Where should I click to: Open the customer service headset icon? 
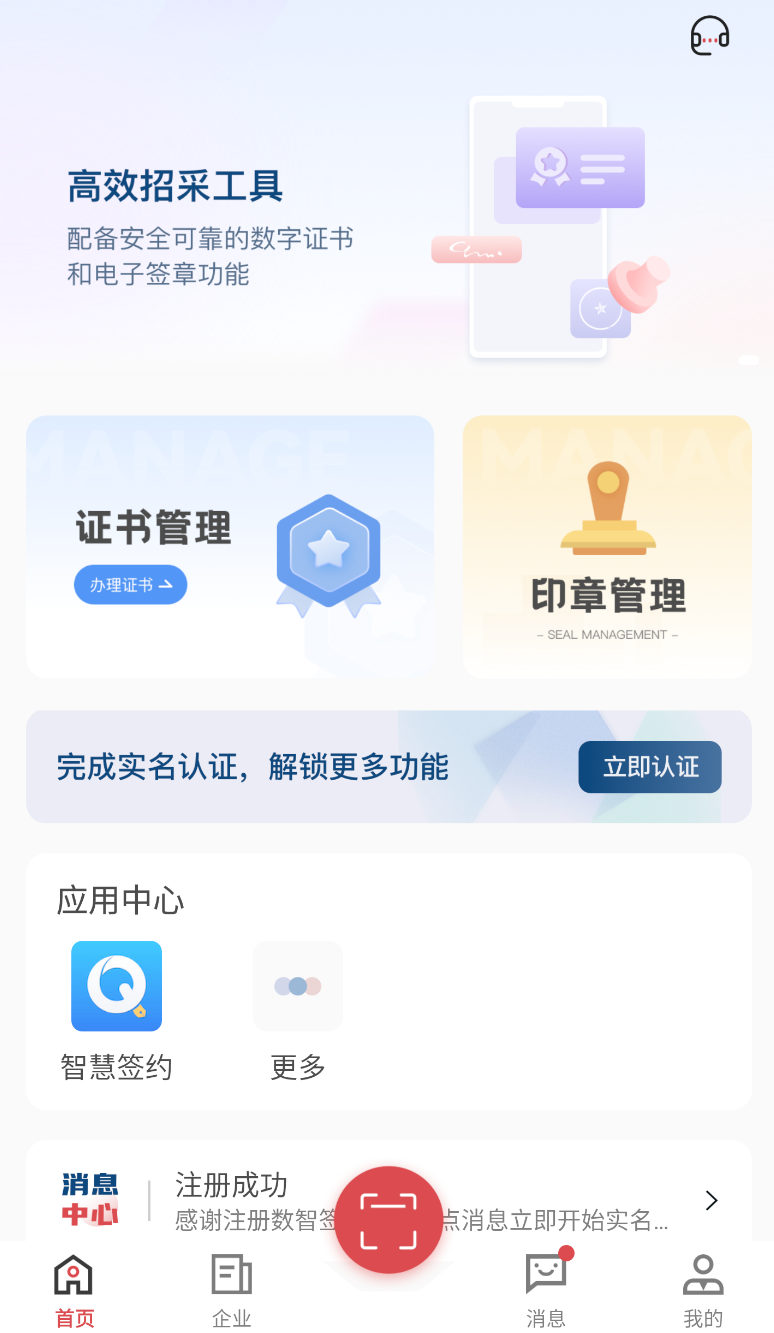click(x=710, y=36)
